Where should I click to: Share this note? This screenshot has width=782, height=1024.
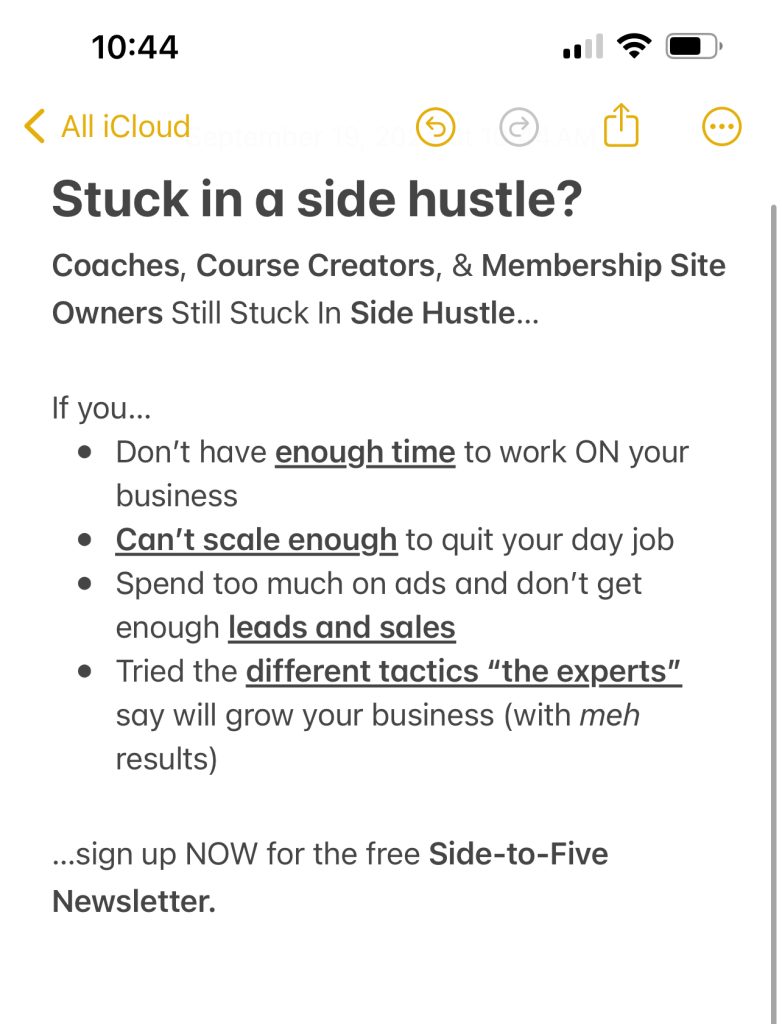(x=621, y=127)
